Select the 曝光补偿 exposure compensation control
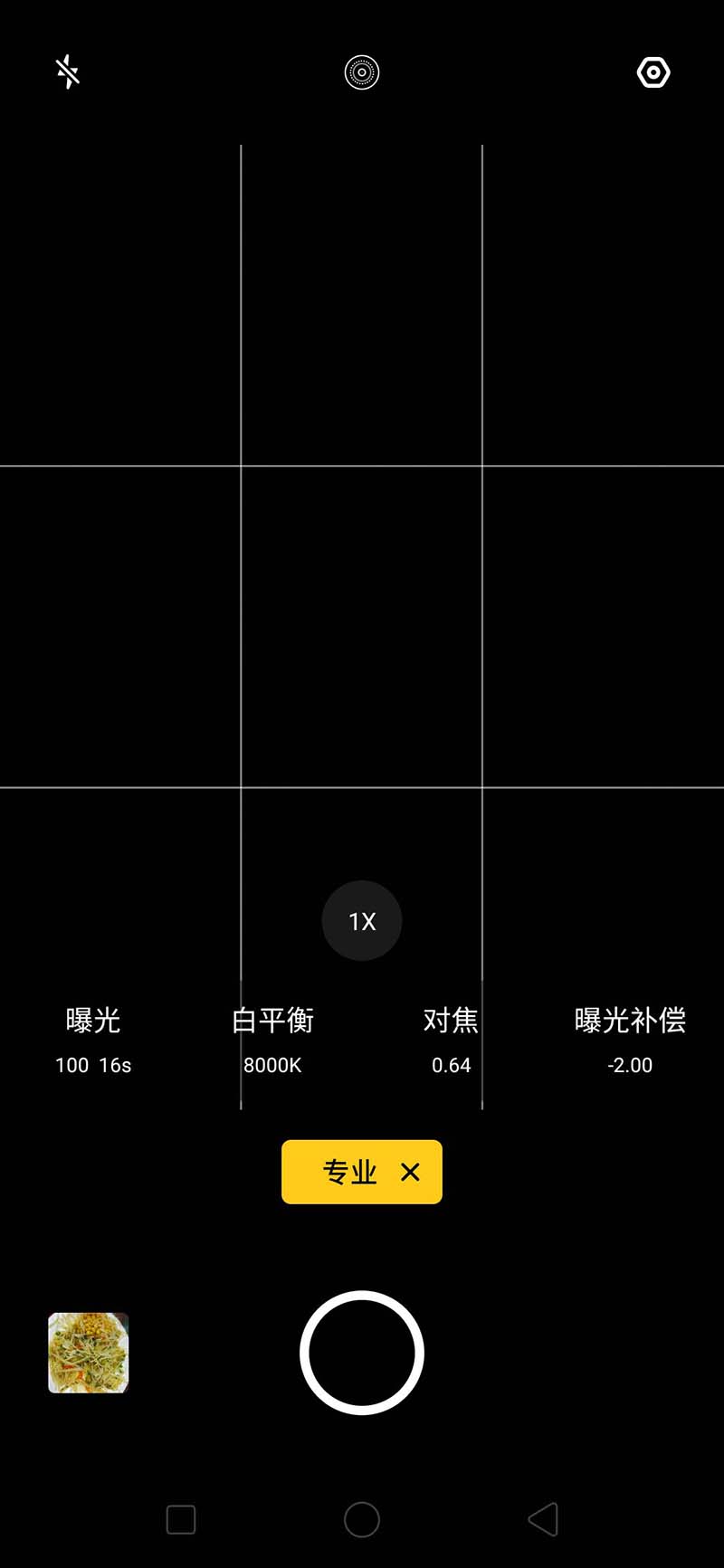 click(631, 1021)
